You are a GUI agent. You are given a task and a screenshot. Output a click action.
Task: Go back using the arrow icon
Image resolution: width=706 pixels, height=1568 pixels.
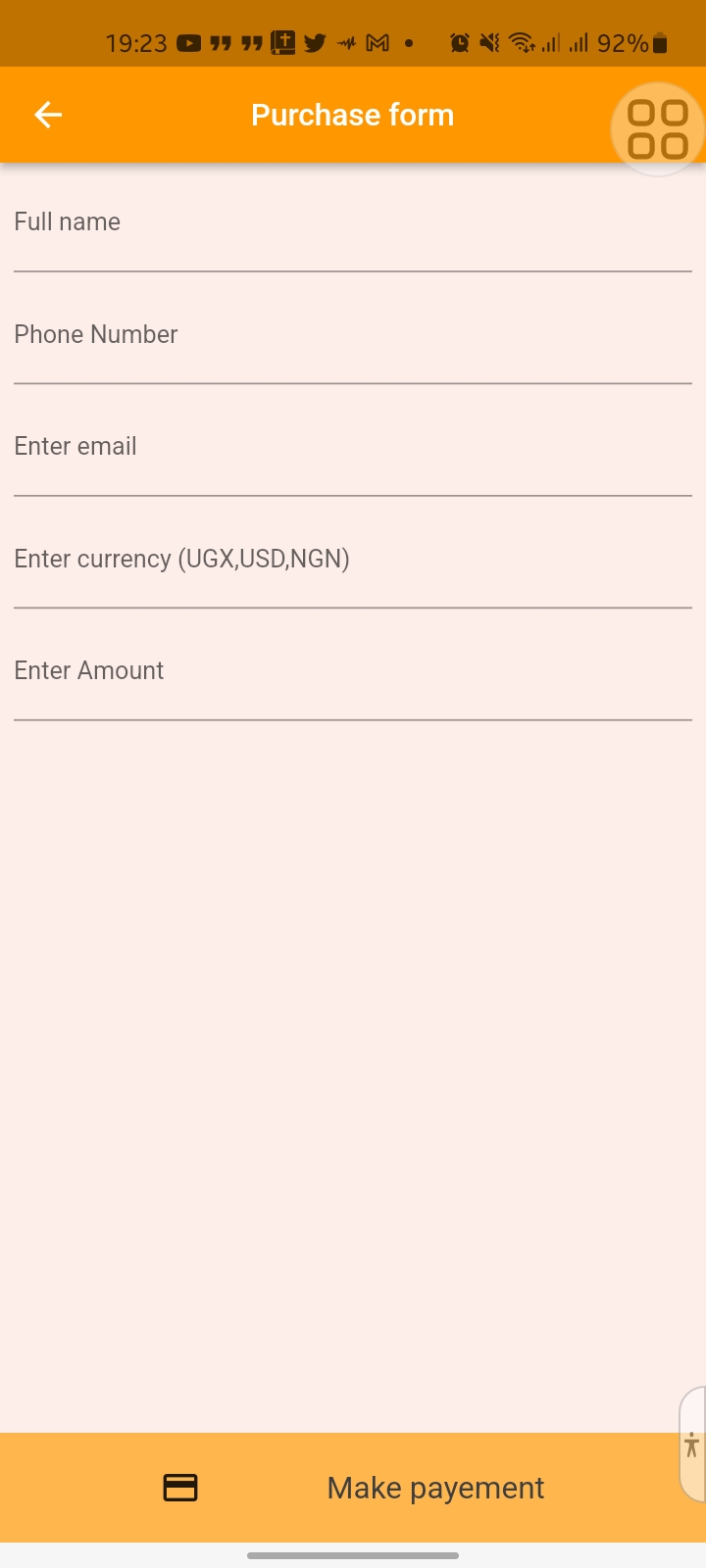(x=48, y=115)
